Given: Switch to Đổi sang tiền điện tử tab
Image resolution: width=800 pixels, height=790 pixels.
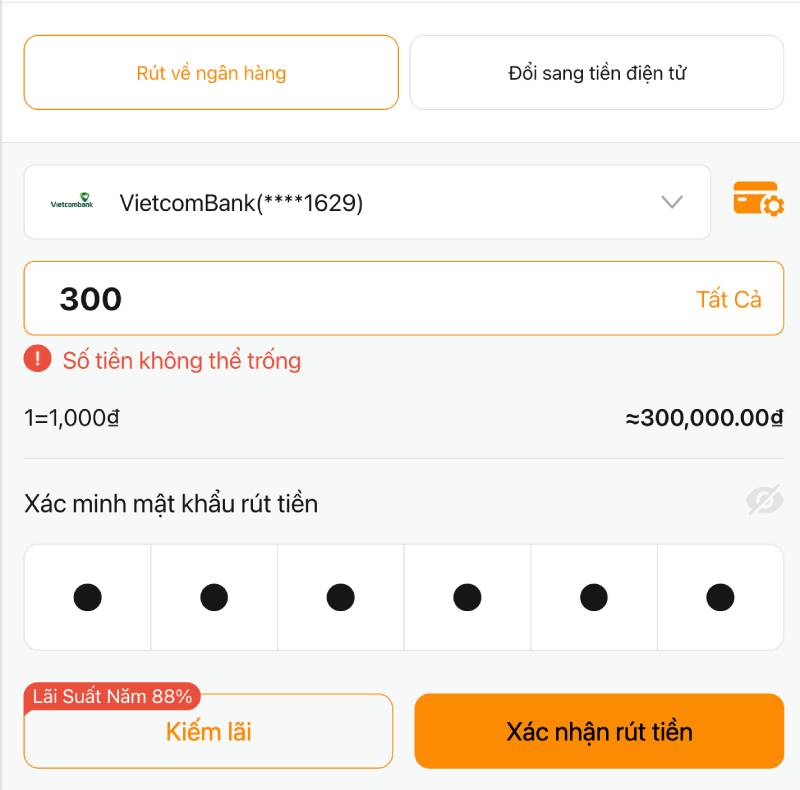Looking at the screenshot, I should (x=597, y=73).
